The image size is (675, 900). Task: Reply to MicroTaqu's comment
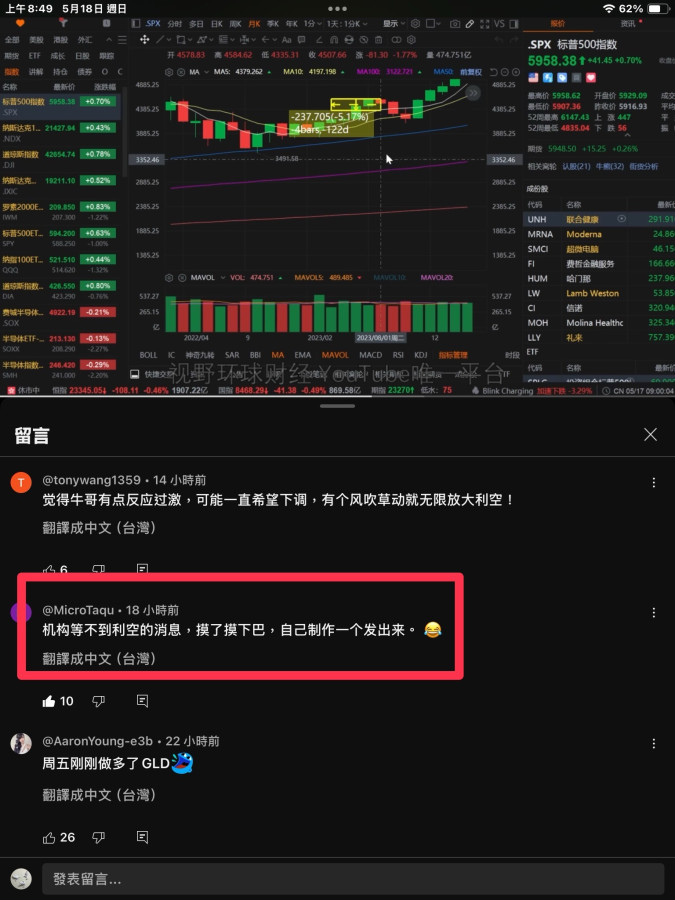[142, 701]
